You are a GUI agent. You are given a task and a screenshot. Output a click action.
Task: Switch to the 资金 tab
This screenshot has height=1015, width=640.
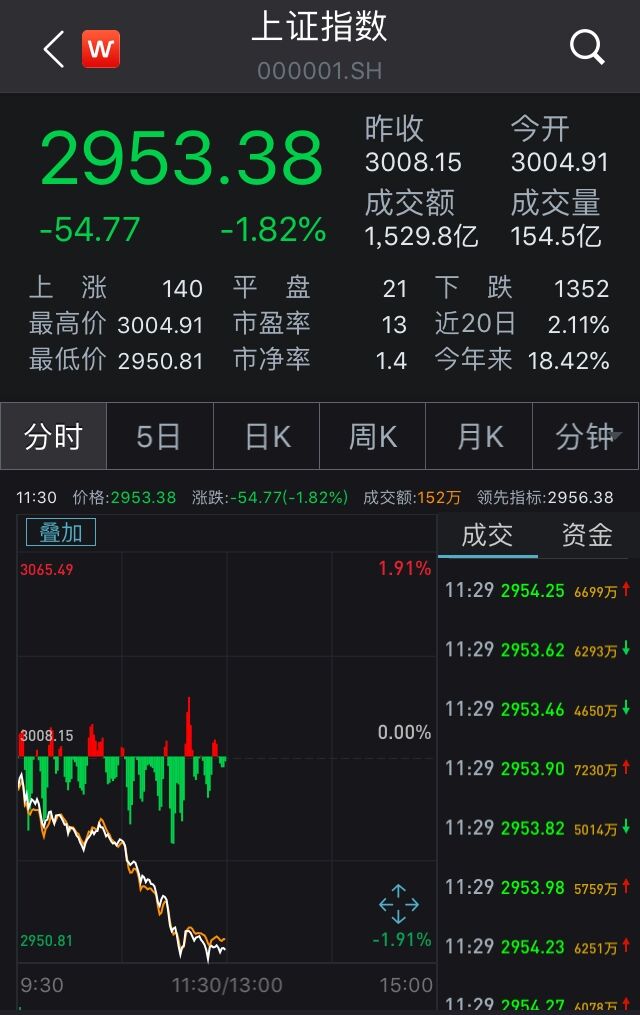[587, 535]
